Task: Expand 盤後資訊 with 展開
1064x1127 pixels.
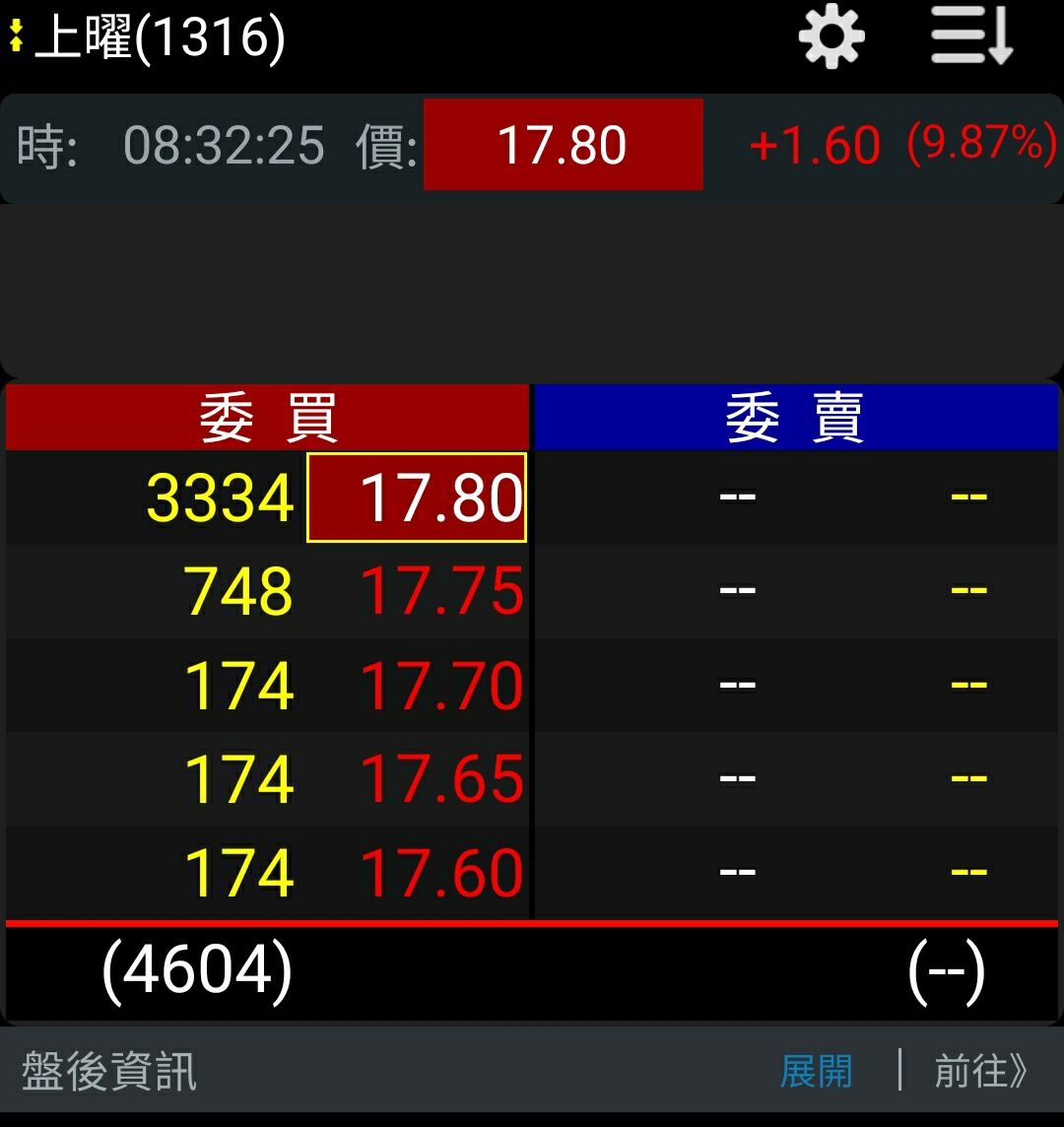Action: [x=816, y=1071]
